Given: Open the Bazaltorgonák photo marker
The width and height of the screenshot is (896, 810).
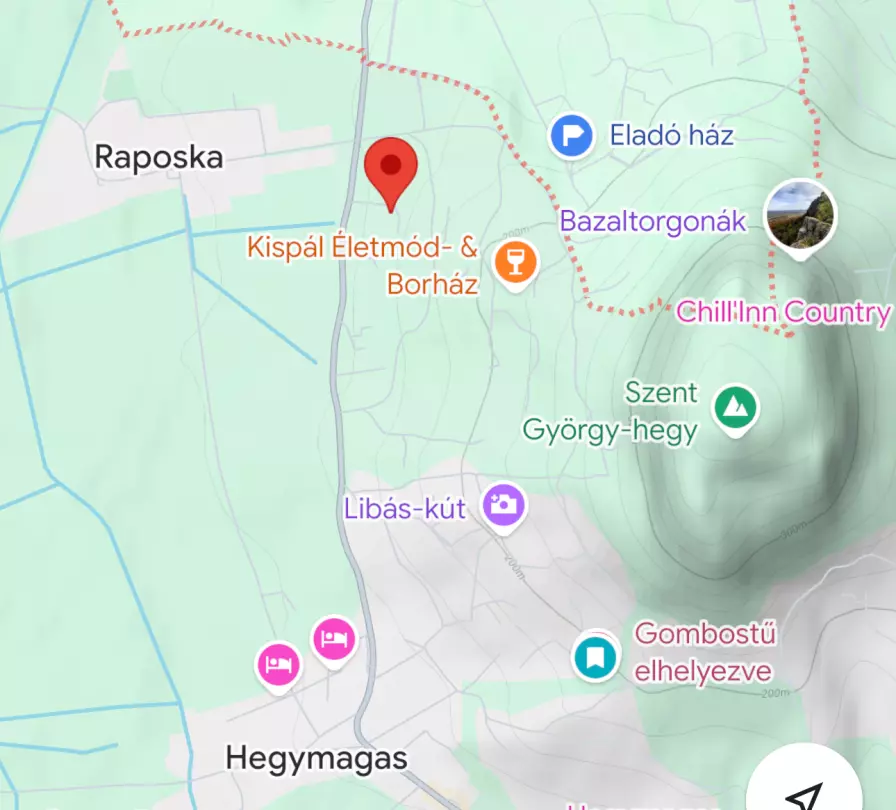Looking at the screenshot, I should pos(799,214).
